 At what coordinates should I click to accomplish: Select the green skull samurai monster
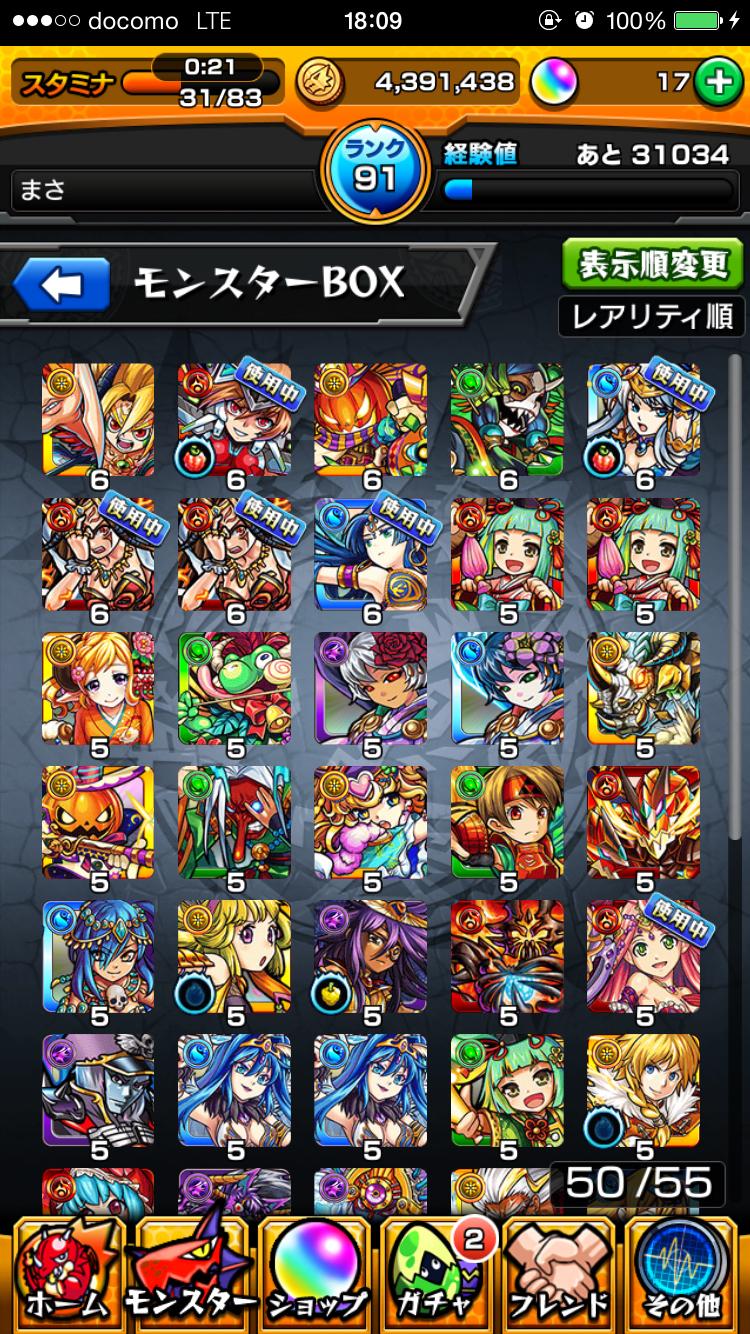507,418
